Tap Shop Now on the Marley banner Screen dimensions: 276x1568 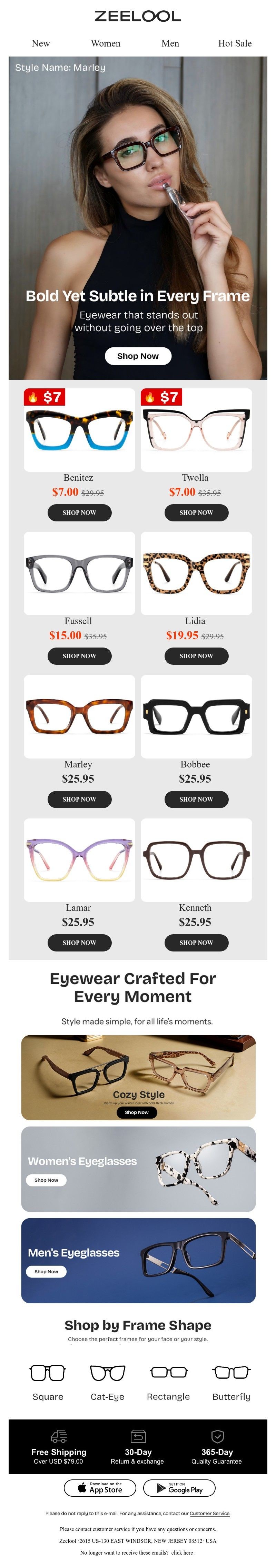pos(138,356)
